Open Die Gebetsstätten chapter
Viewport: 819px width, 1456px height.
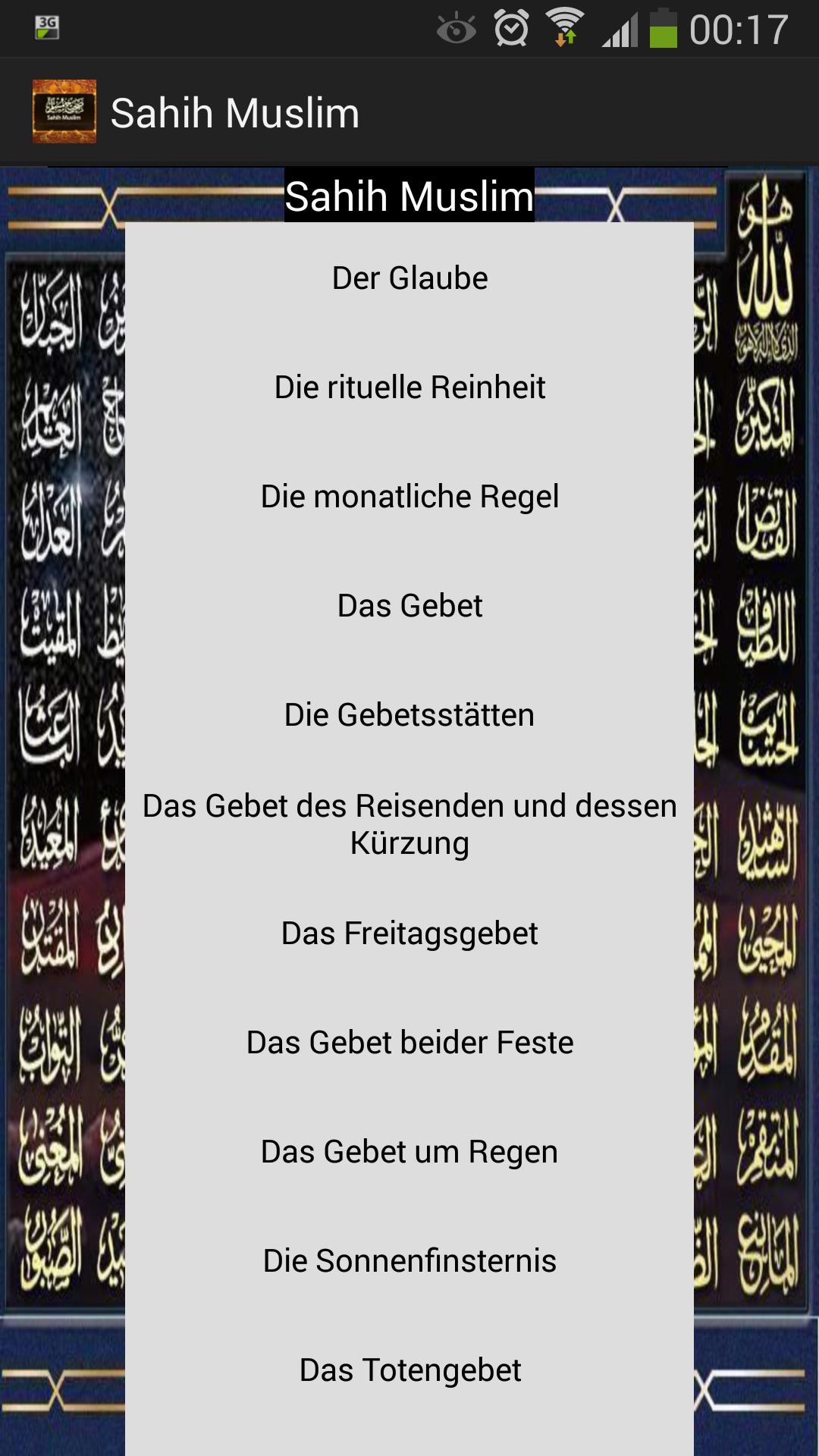pos(409,714)
